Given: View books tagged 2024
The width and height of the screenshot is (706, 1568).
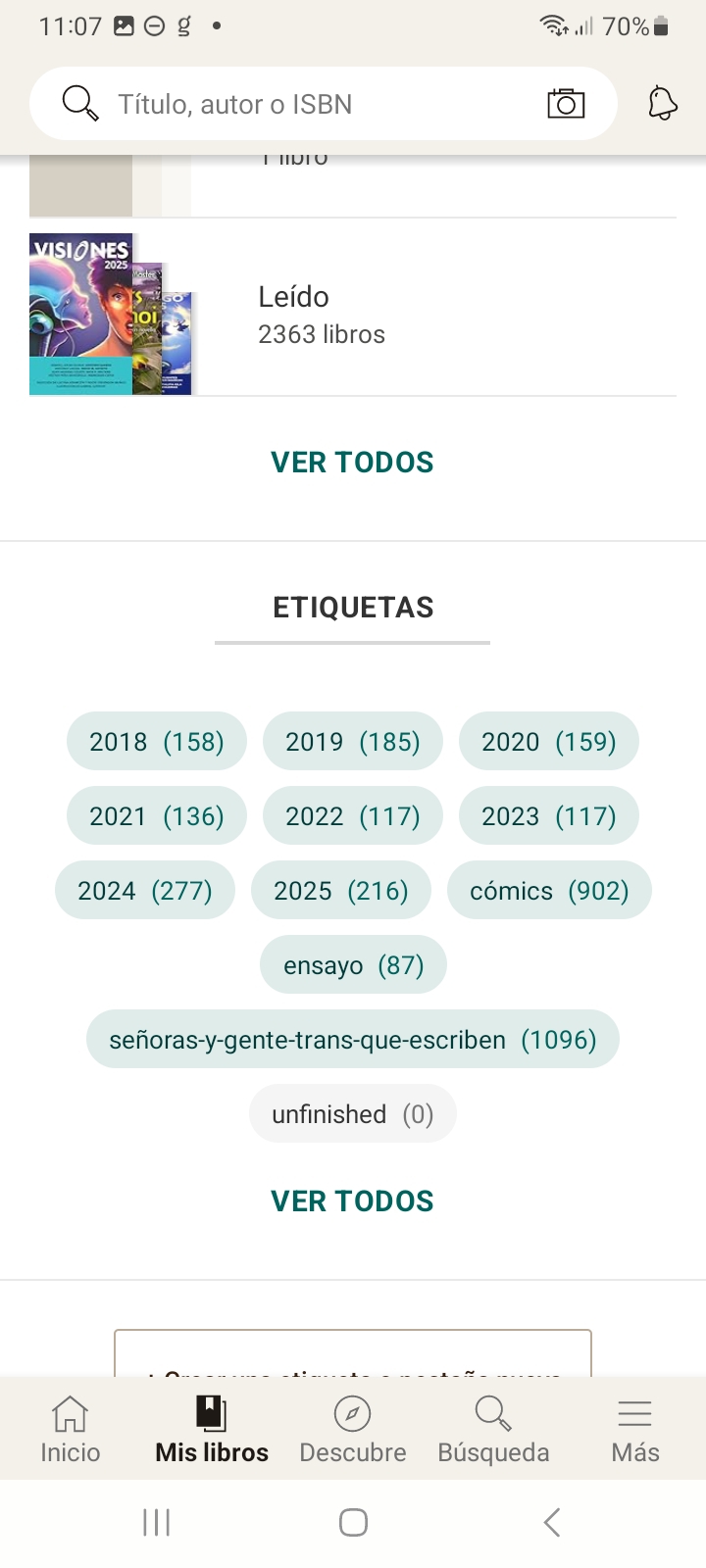Looking at the screenshot, I should pyautogui.click(x=145, y=891).
